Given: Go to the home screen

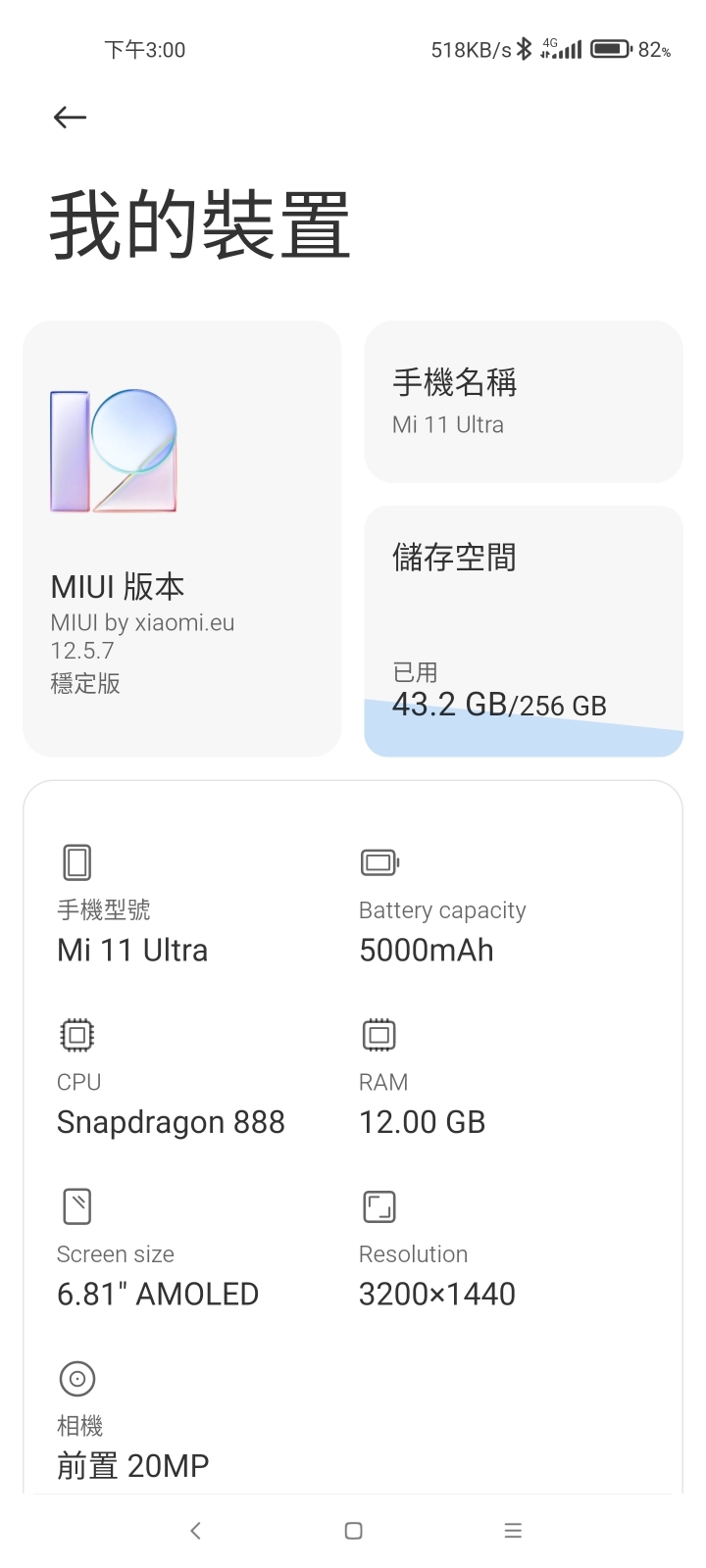Looking at the screenshot, I should [354, 1531].
